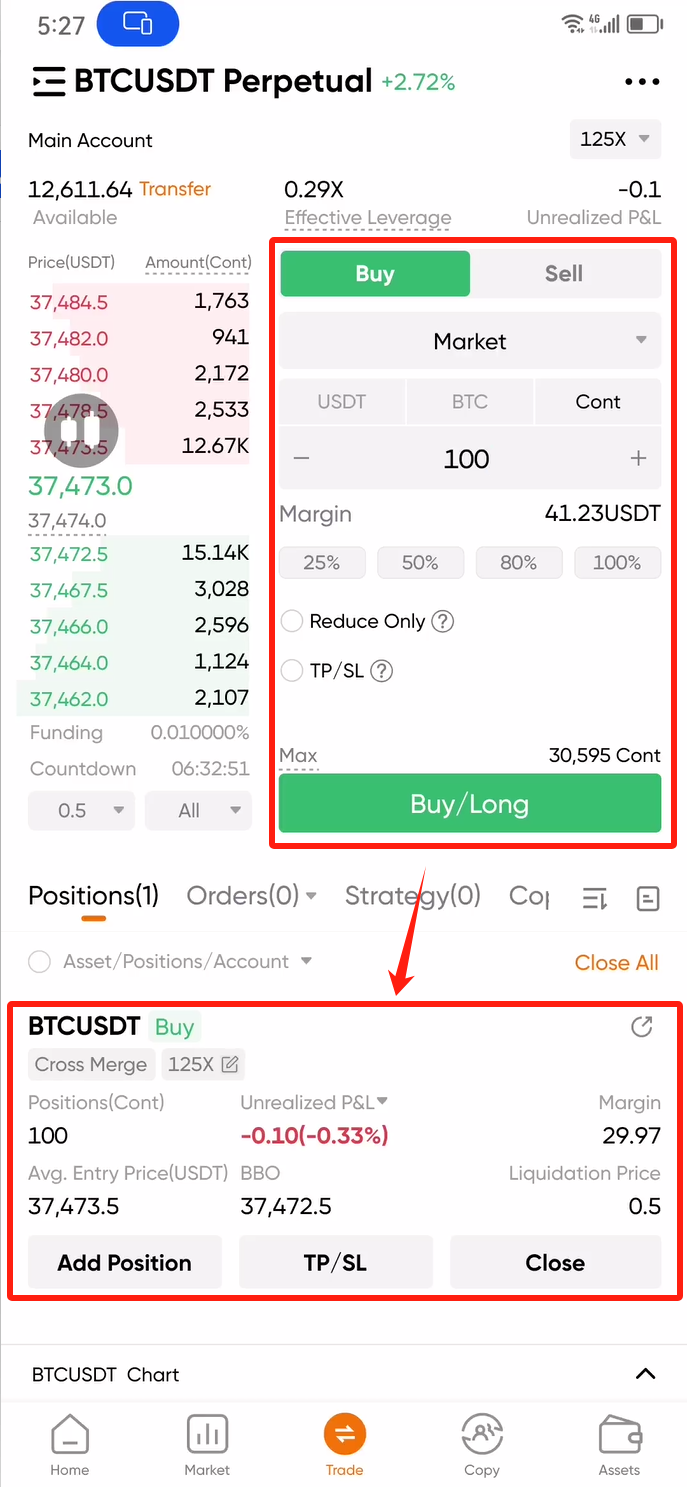The height and width of the screenshot is (1487, 687).
Task: Open the three-dot overflow menu
Action: [x=641, y=81]
